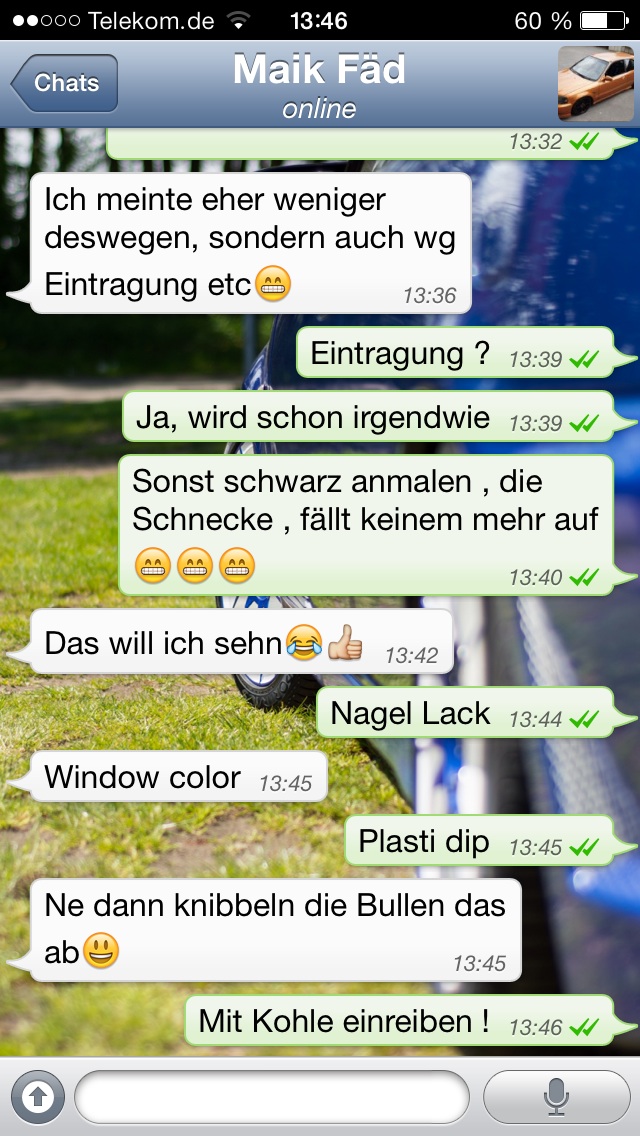Image resolution: width=640 pixels, height=1136 pixels.
Task: Tap the attach media arrow button
Action: pos(38,1097)
